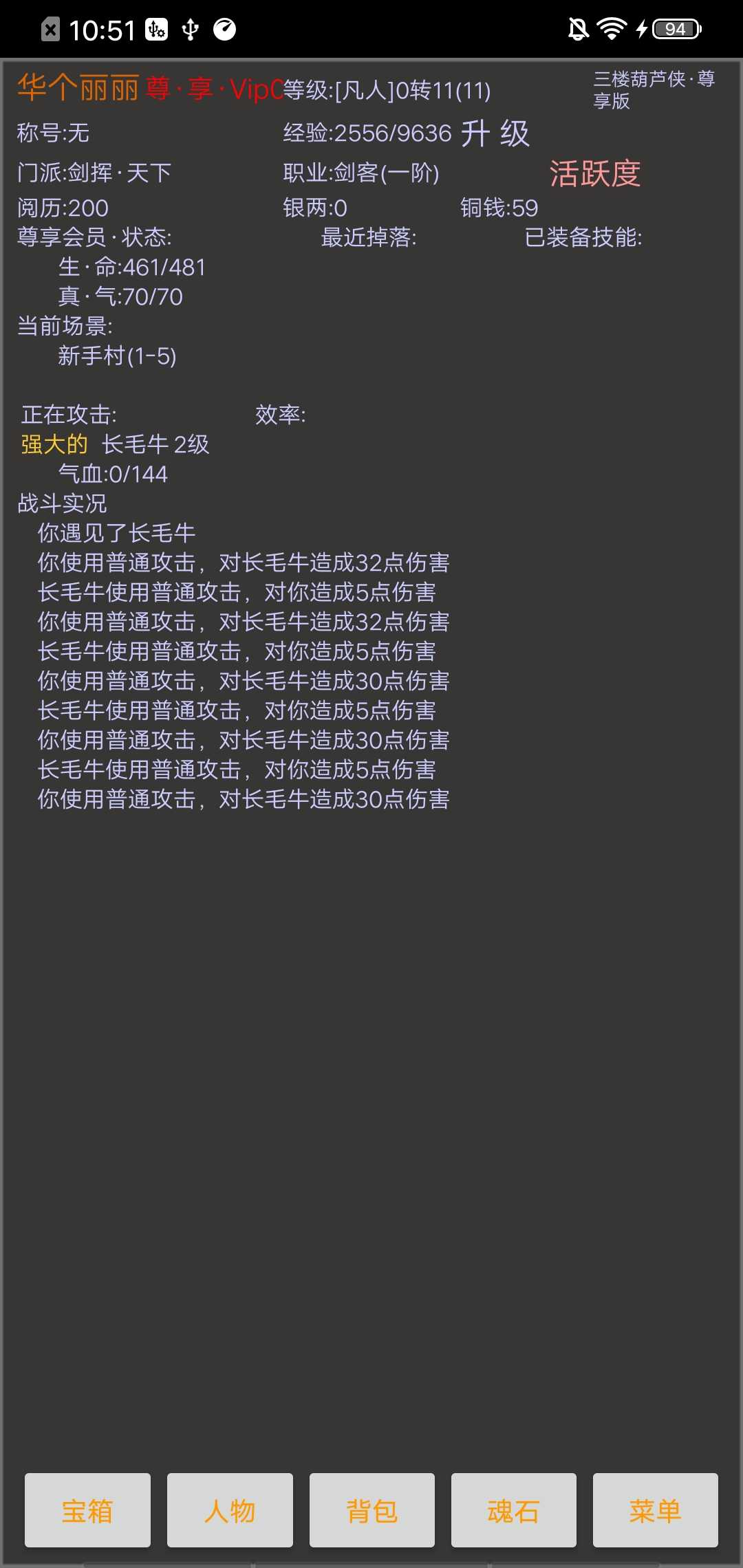Open the 菜单 game menu
The width and height of the screenshot is (743, 1568).
[655, 1510]
